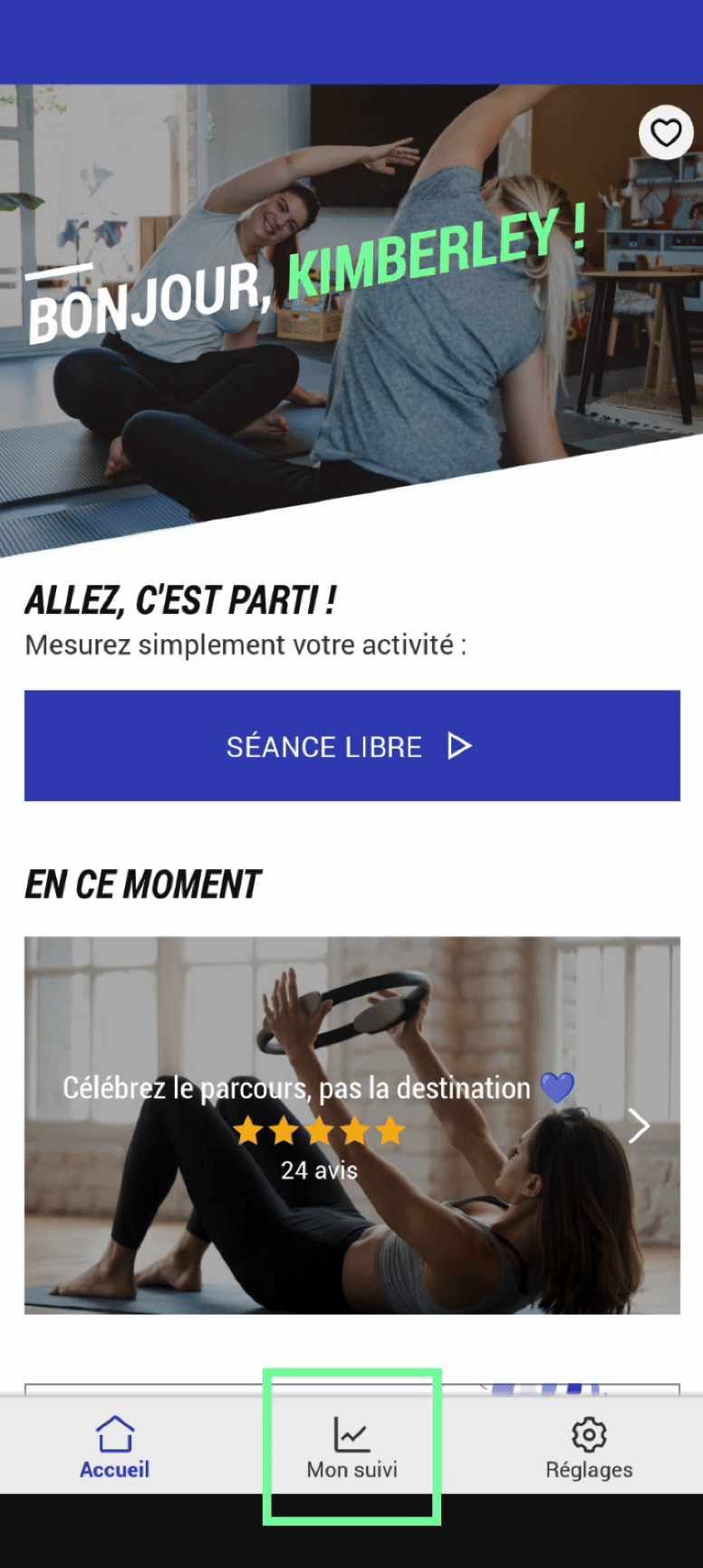This screenshot has width=703, height=1568.
Task: Tap the heart favorites icon
Action: (x=666, y=134)
